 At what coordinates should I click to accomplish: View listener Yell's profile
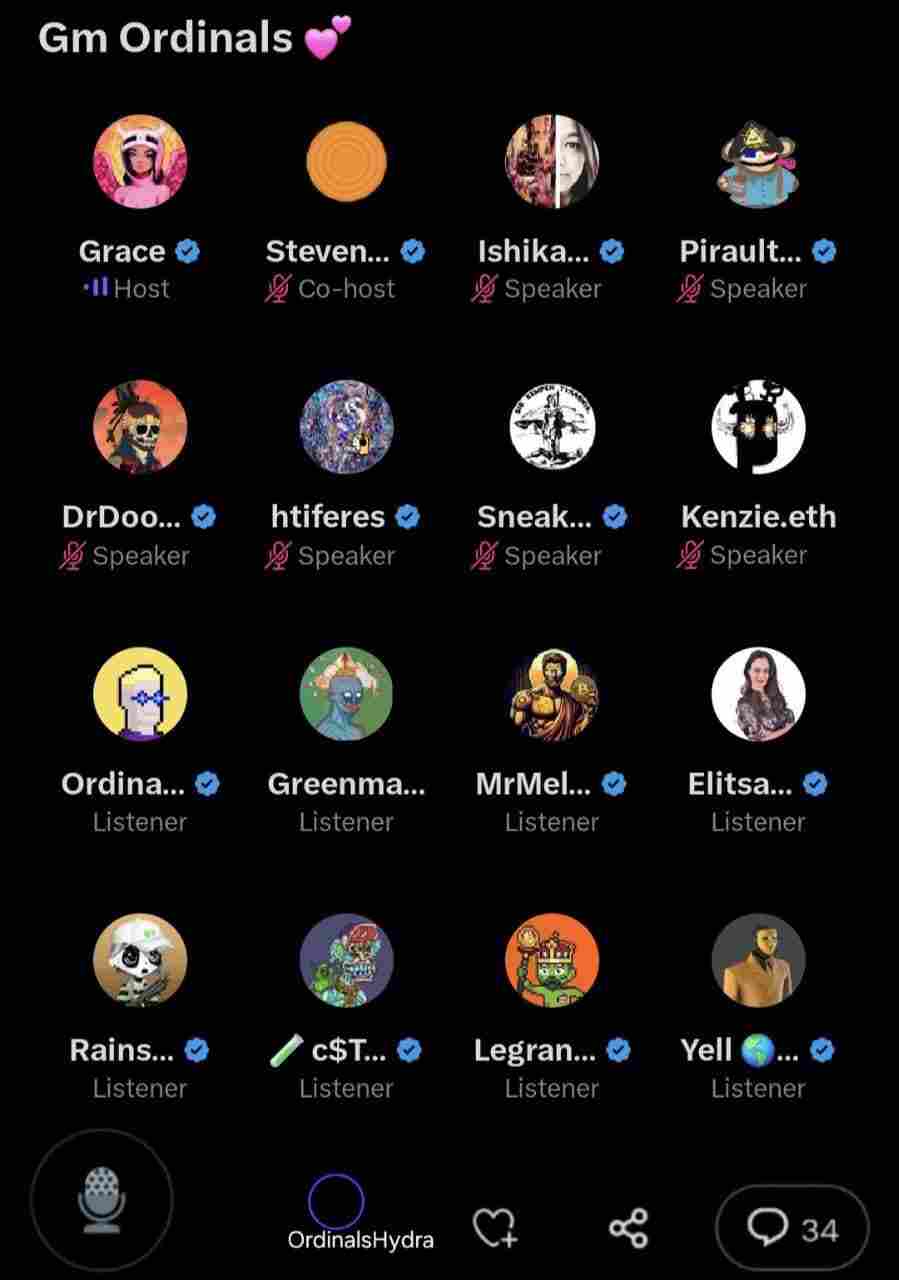click(x=758, y=960)
